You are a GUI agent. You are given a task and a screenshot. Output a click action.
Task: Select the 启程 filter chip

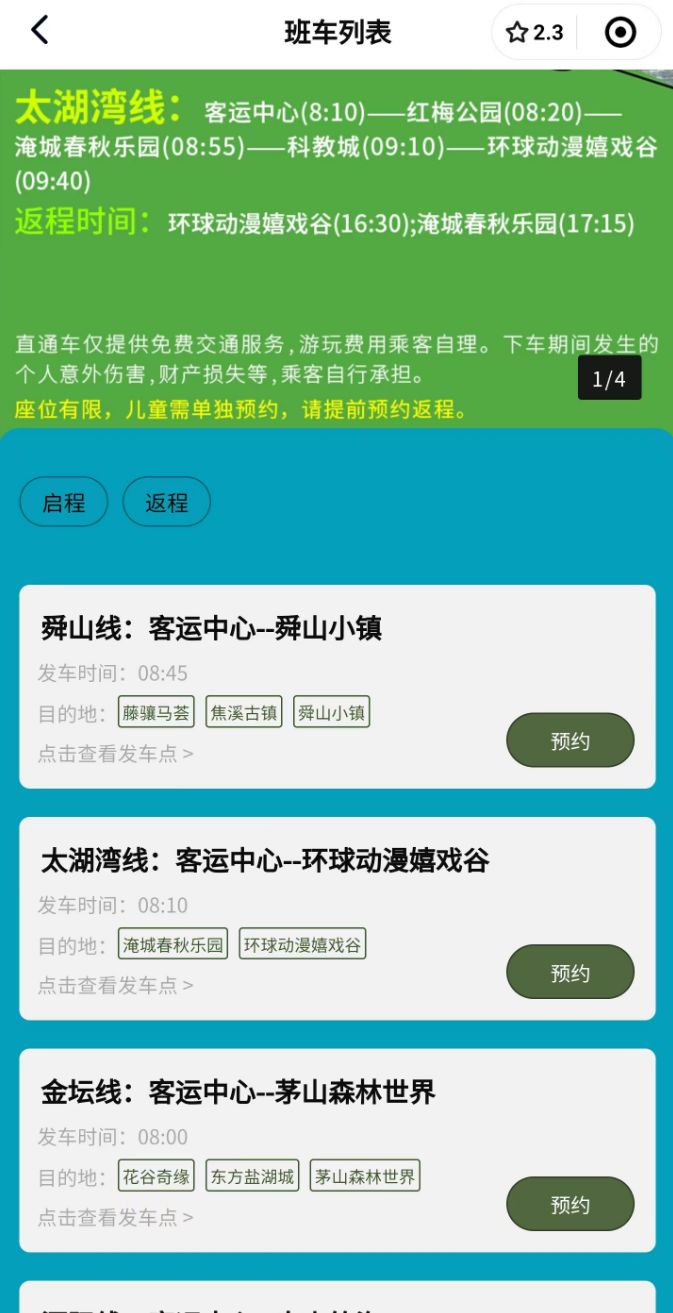(x=64, y=502)
